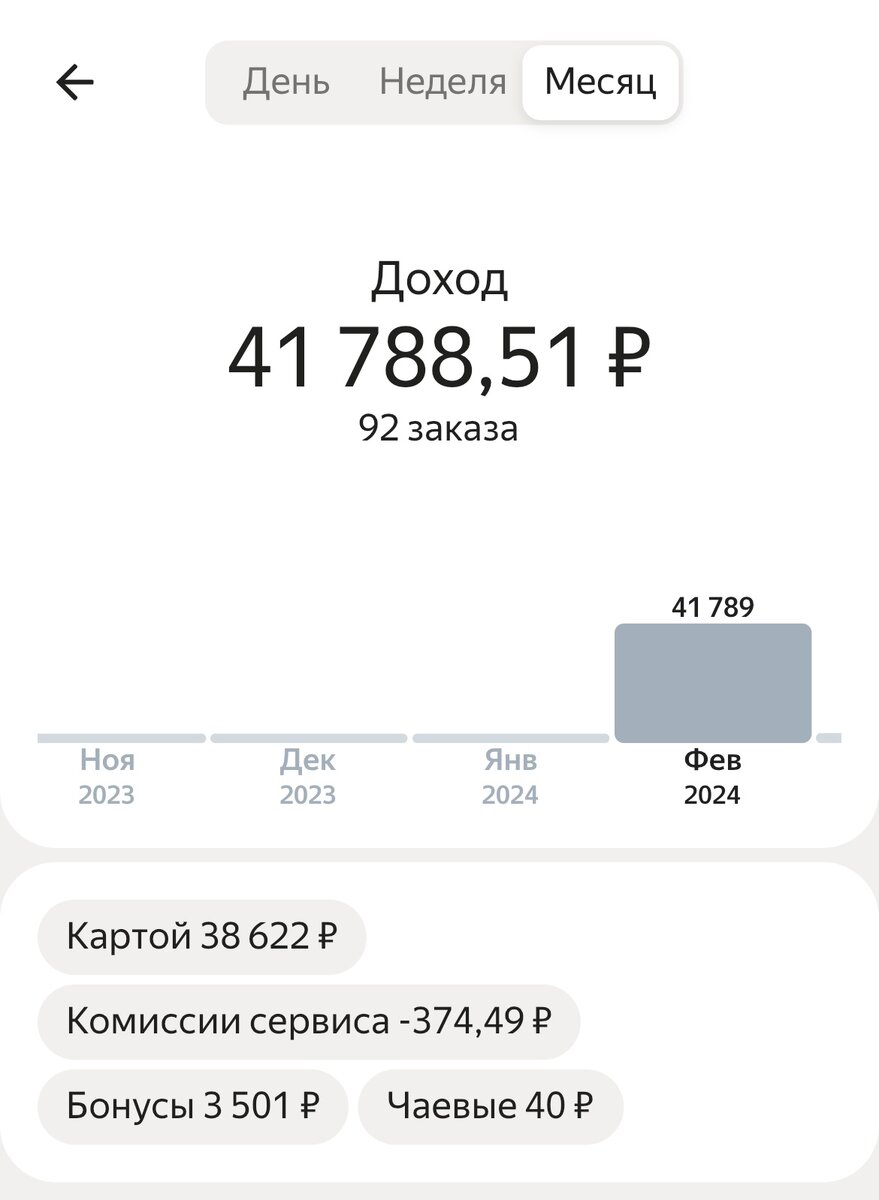Open the Бонусы 3 501 ₽ details
Viewport: 879px width, 1200px height.
pyautogui.click(x=191, y=1106)
